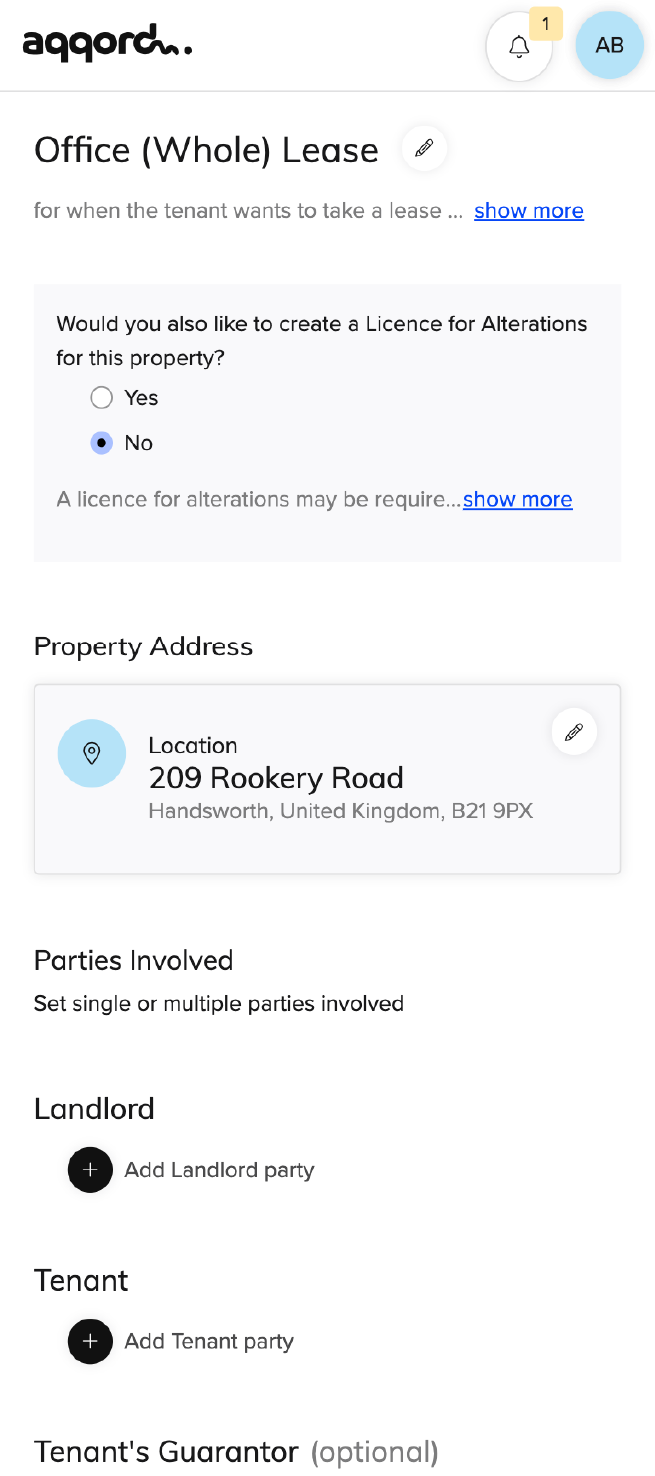Tap the aqqord logo to go home
Viewport: 655px width, 1476px height.
pos(107,44)
